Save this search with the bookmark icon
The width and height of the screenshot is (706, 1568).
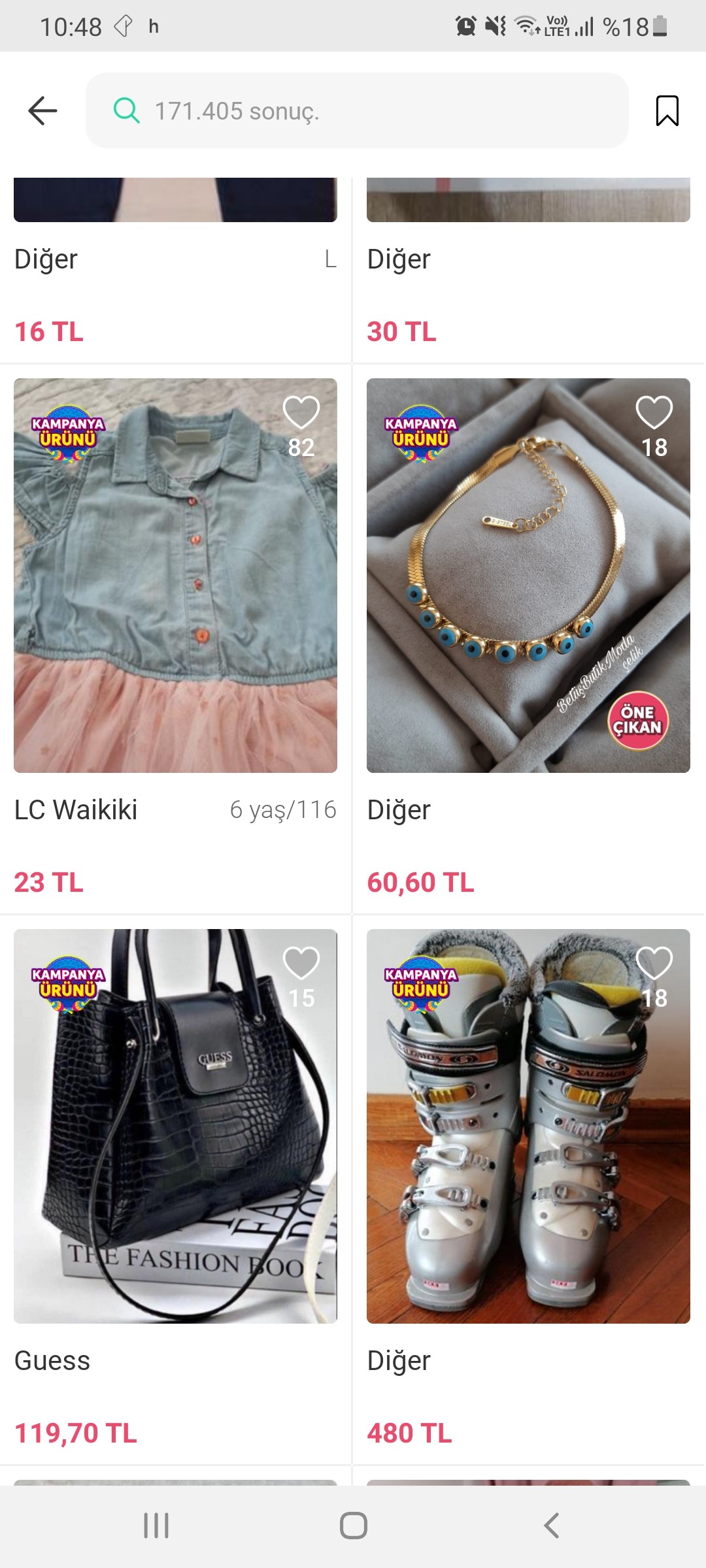coord(667,110)
